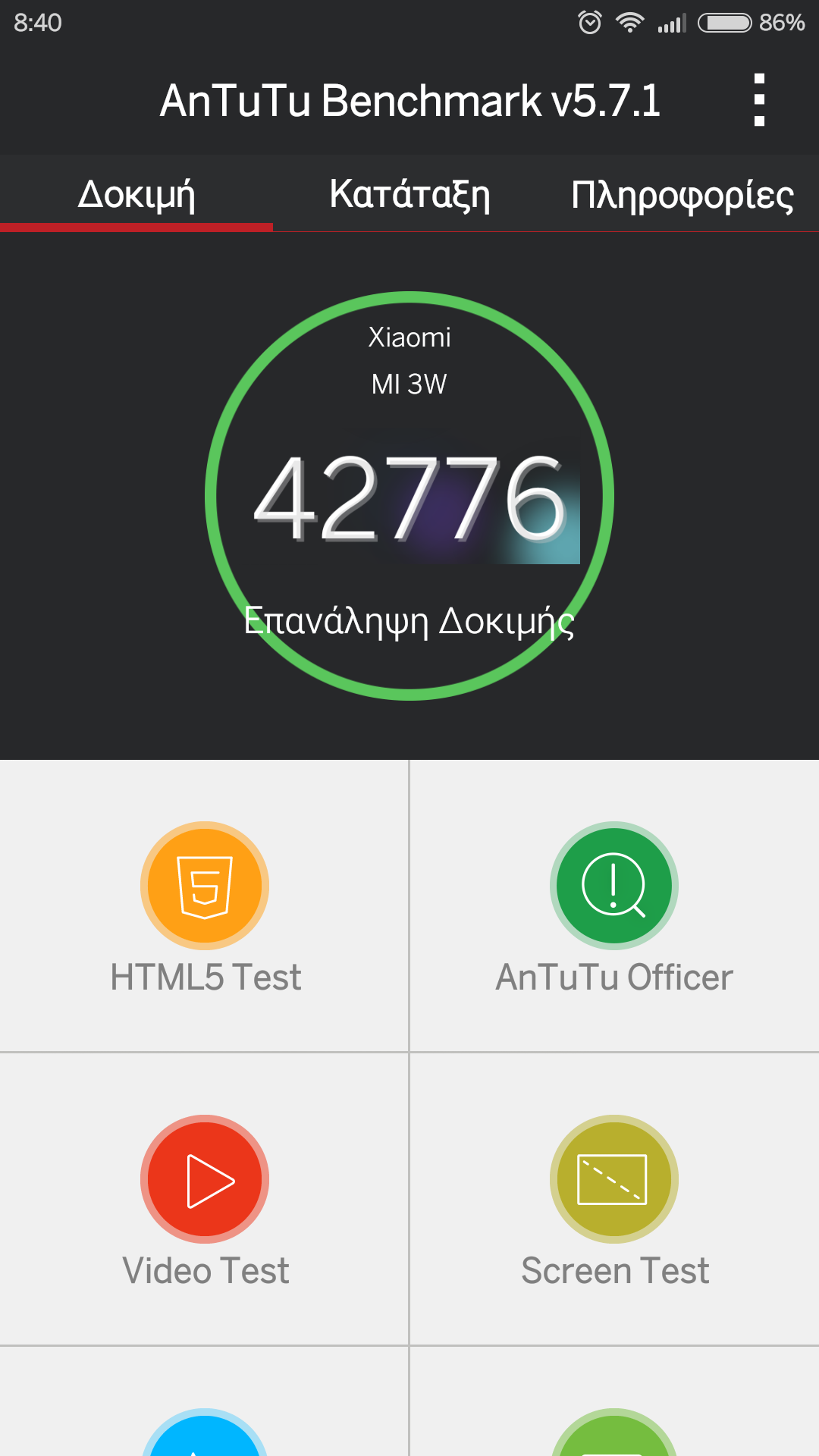Select the Δοκιμή tab
Image resolution: width=819 pixels, height=1456 pixels.
(x=136, y=194)
